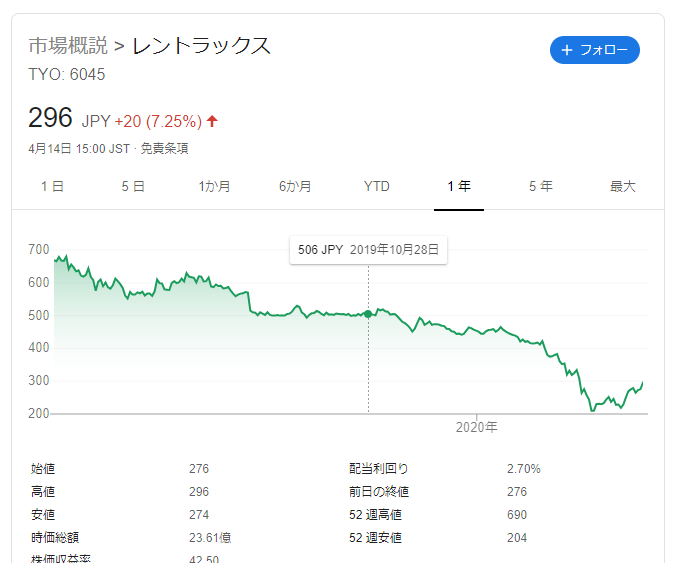Select the YTD chart range
The width and height of the screenshot is (676, 563).
pyautogui.click(x=377, y=187)
